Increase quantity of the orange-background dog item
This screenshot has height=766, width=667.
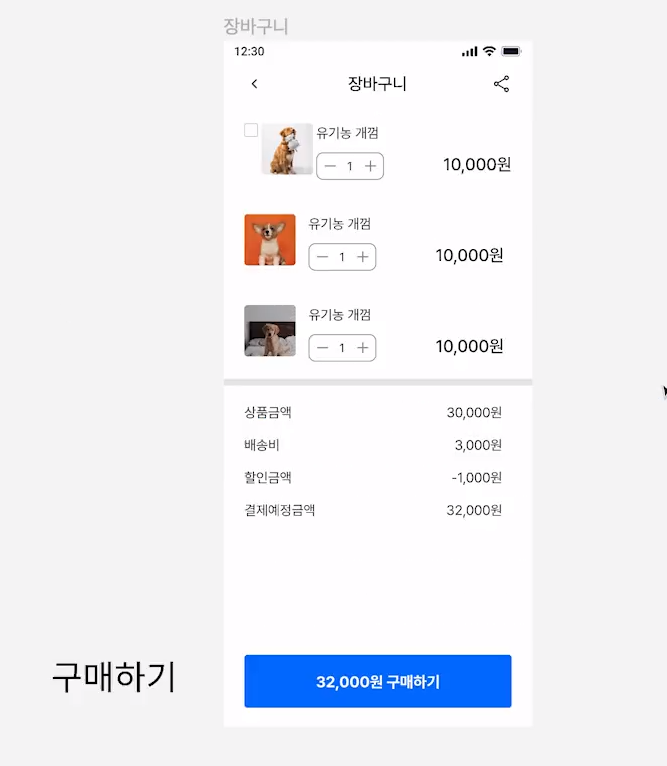(x=362, y=257)
